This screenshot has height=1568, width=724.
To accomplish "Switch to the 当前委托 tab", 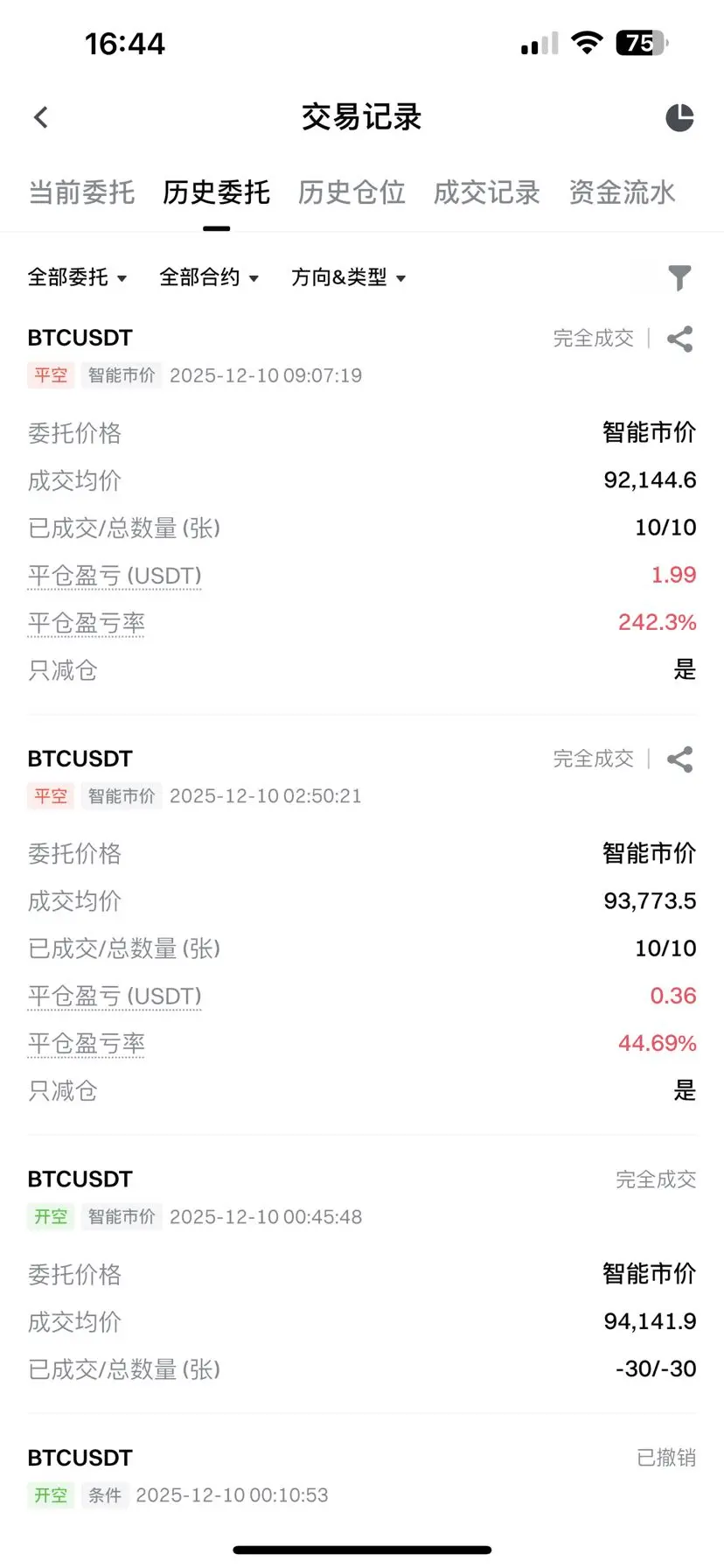I will point(81,192).
